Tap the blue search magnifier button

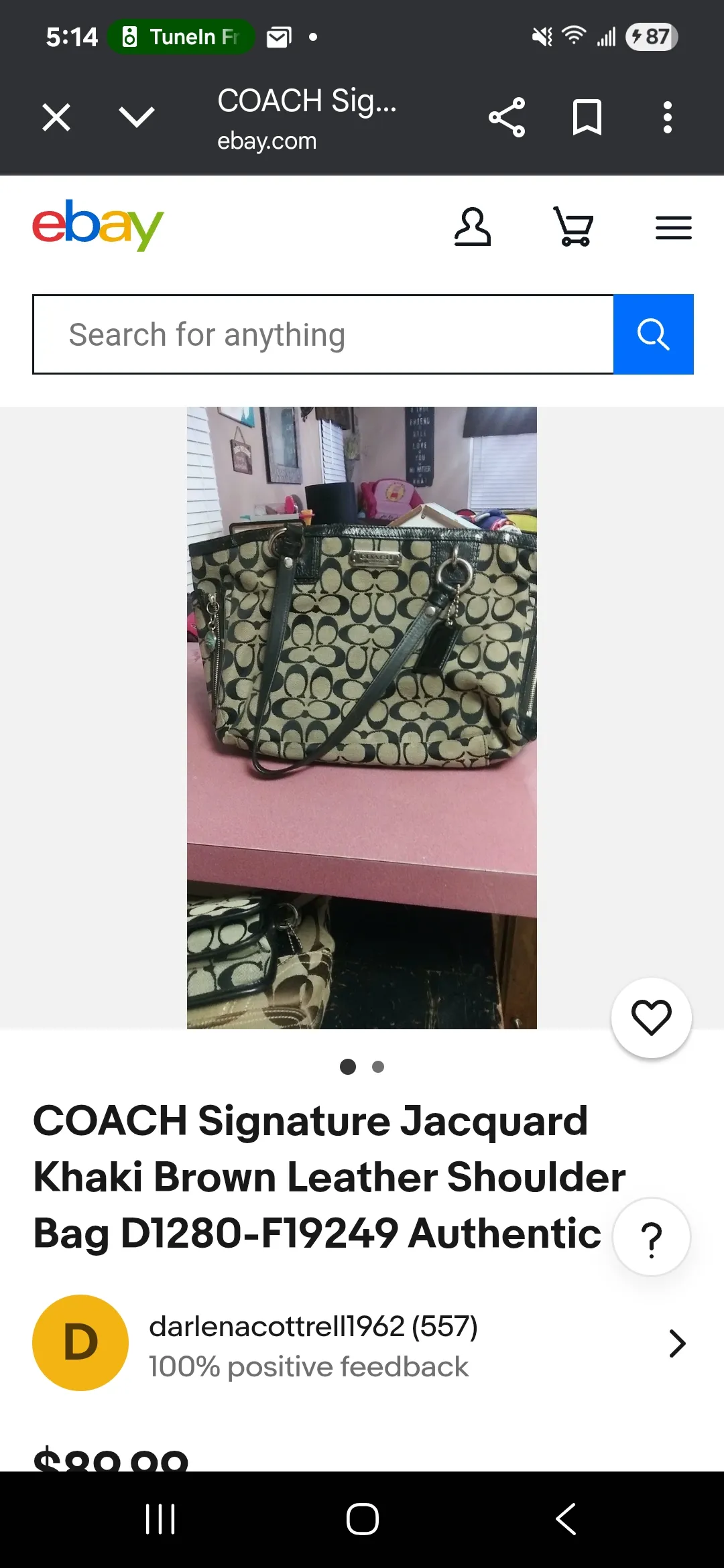654,334
